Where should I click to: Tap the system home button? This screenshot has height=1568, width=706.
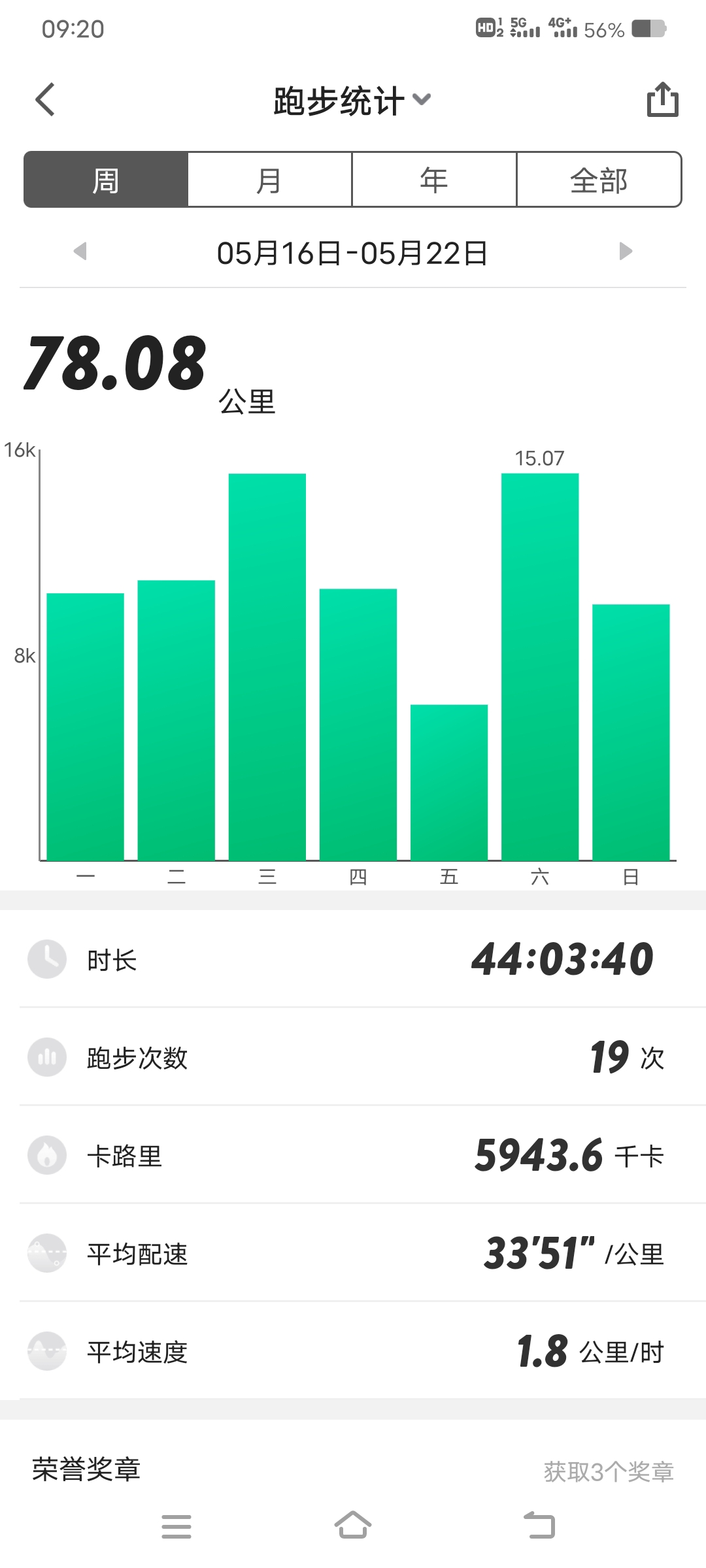point(353,1526)
